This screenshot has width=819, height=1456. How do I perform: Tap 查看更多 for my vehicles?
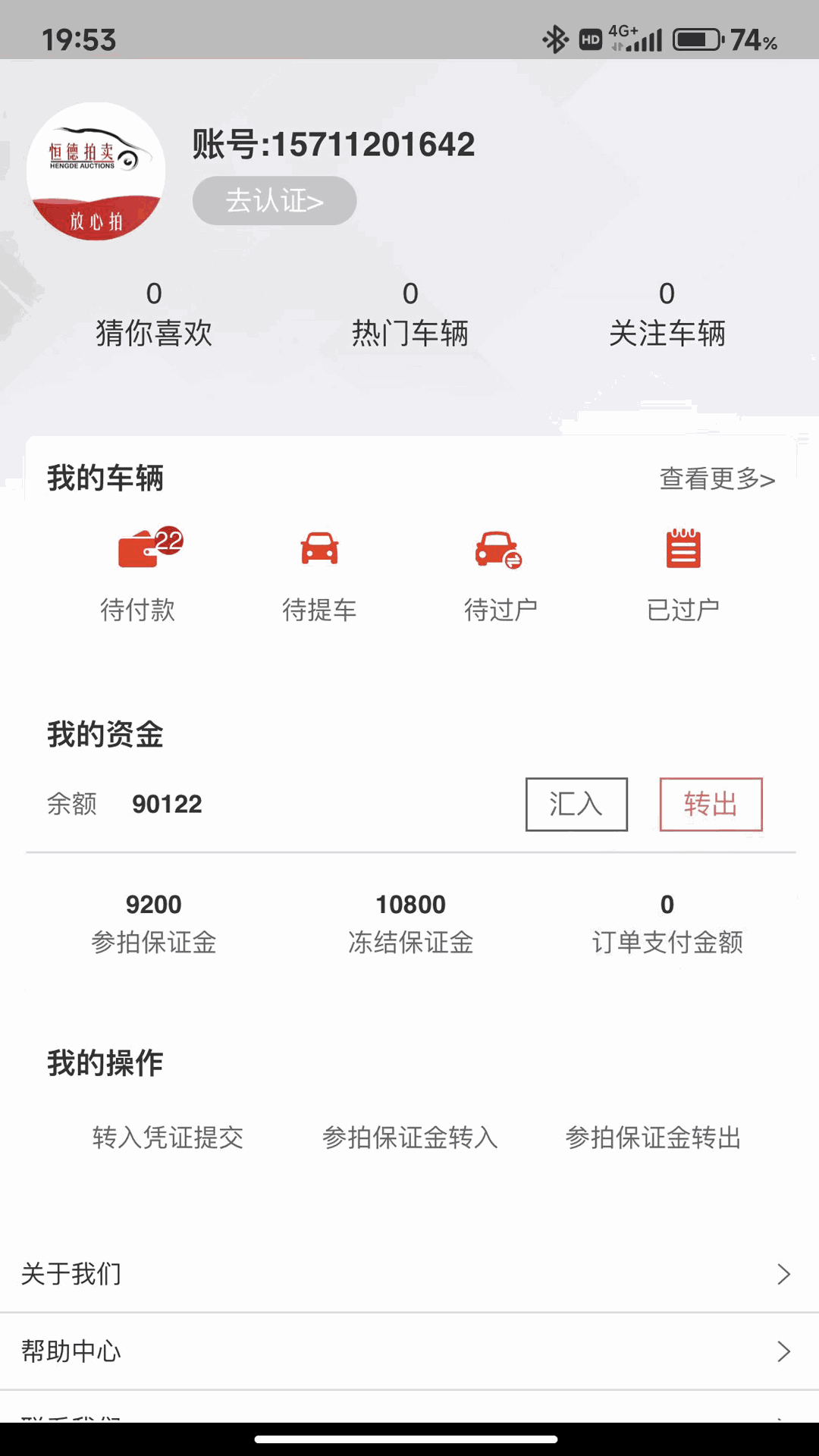[717, 479]
